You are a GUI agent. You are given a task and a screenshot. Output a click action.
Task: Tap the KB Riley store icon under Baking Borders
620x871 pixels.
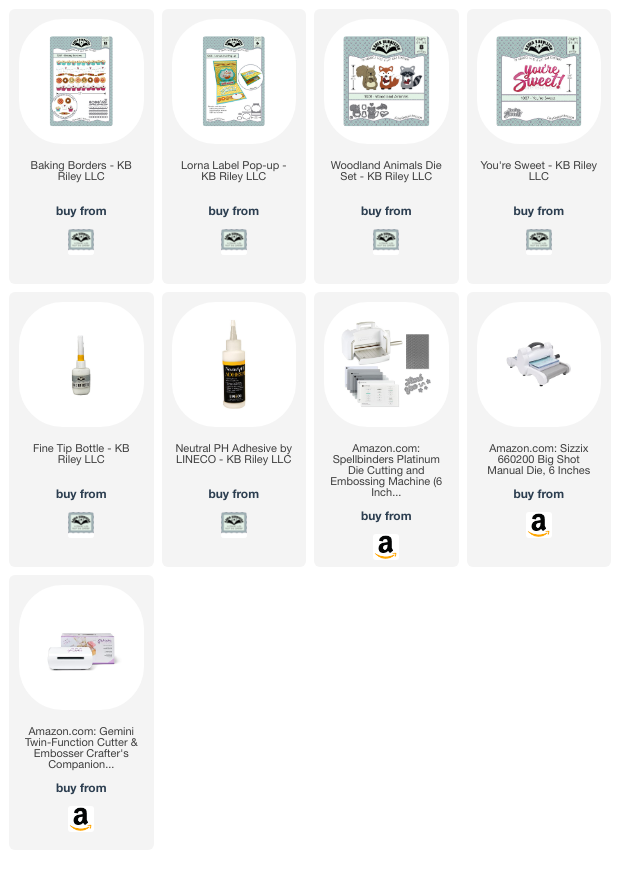81,241
